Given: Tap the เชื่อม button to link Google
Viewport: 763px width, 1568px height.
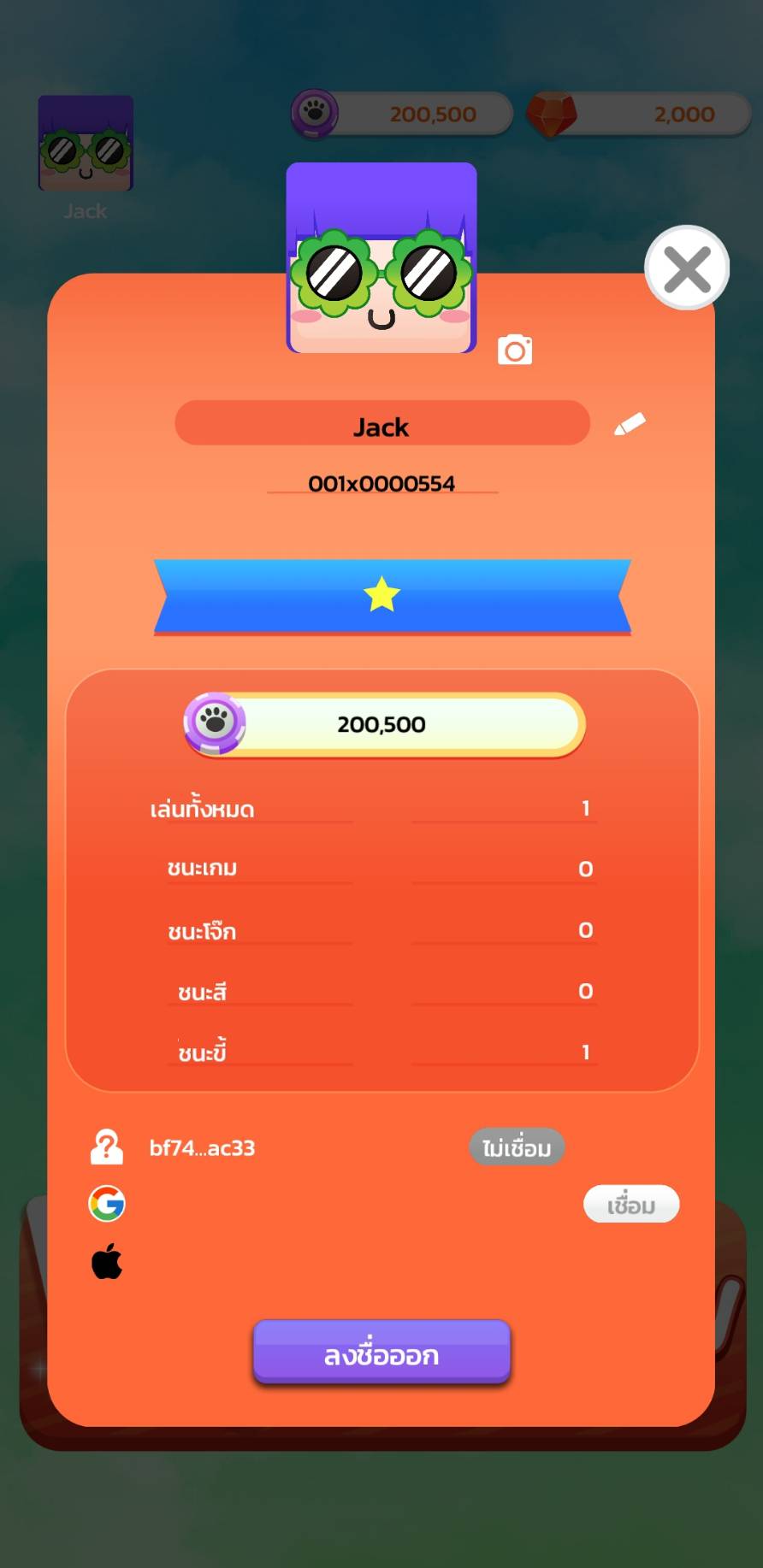Looking at the screenshot, I should click(631, 1205).
